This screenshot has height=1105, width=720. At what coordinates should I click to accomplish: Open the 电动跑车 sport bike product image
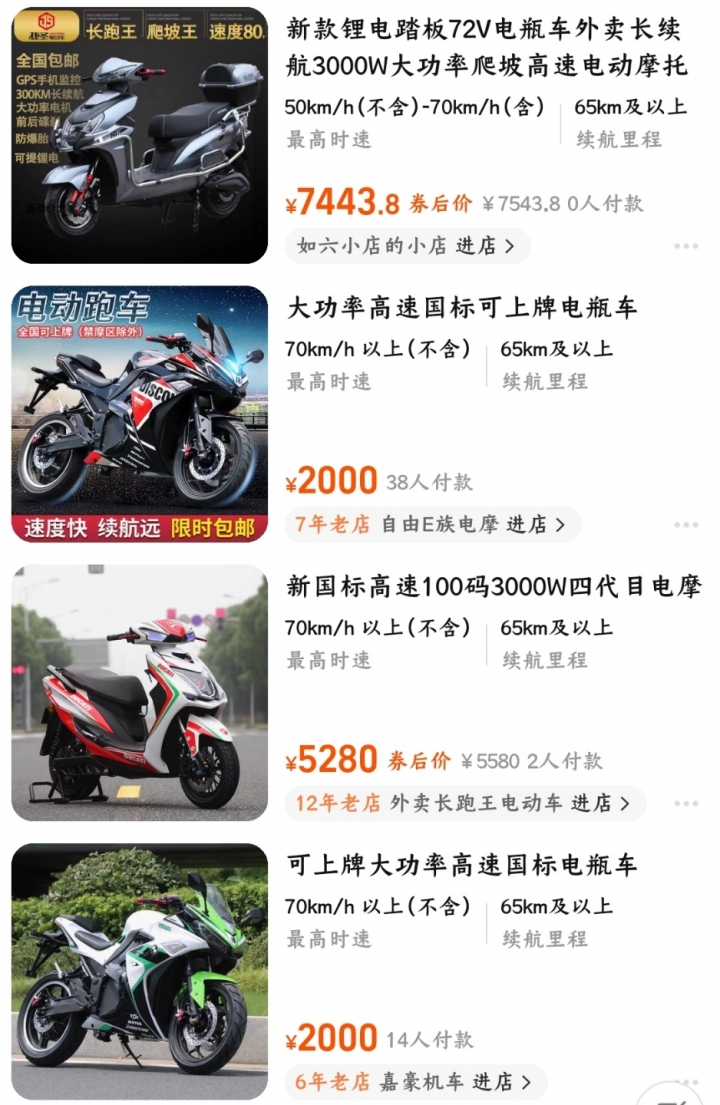pos(139,413)
